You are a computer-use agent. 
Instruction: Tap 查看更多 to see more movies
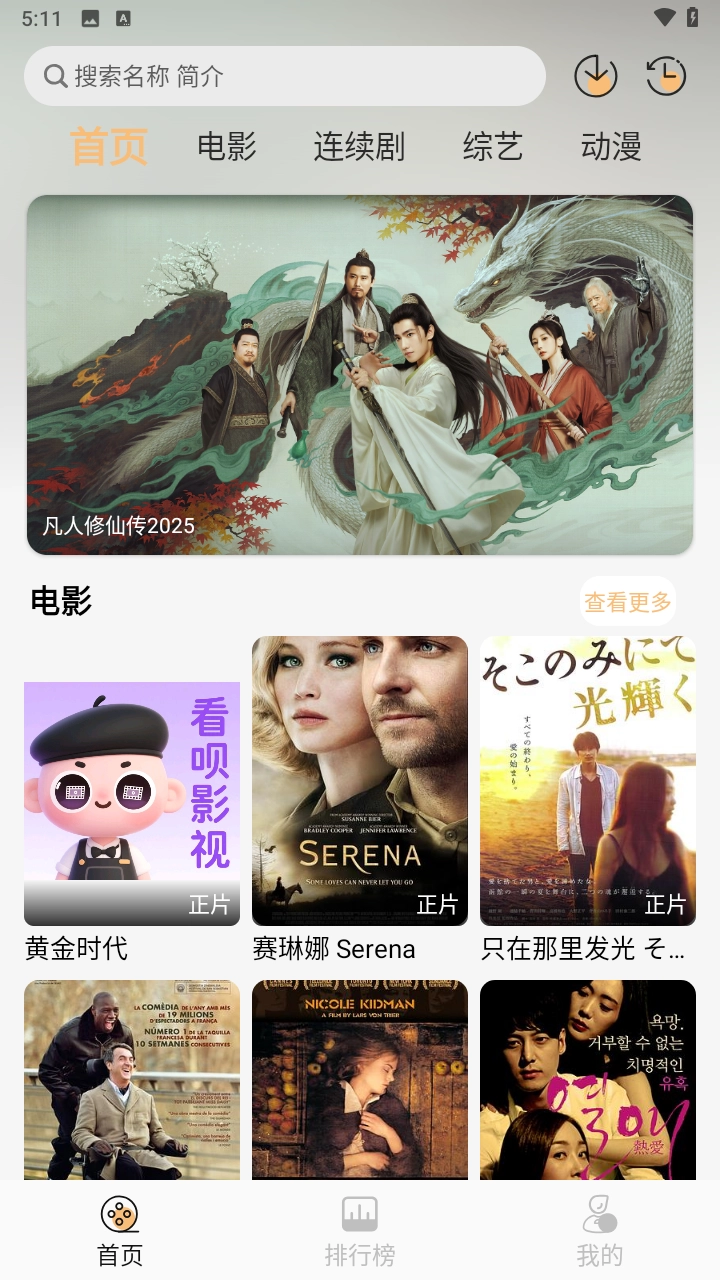(627, 601)
